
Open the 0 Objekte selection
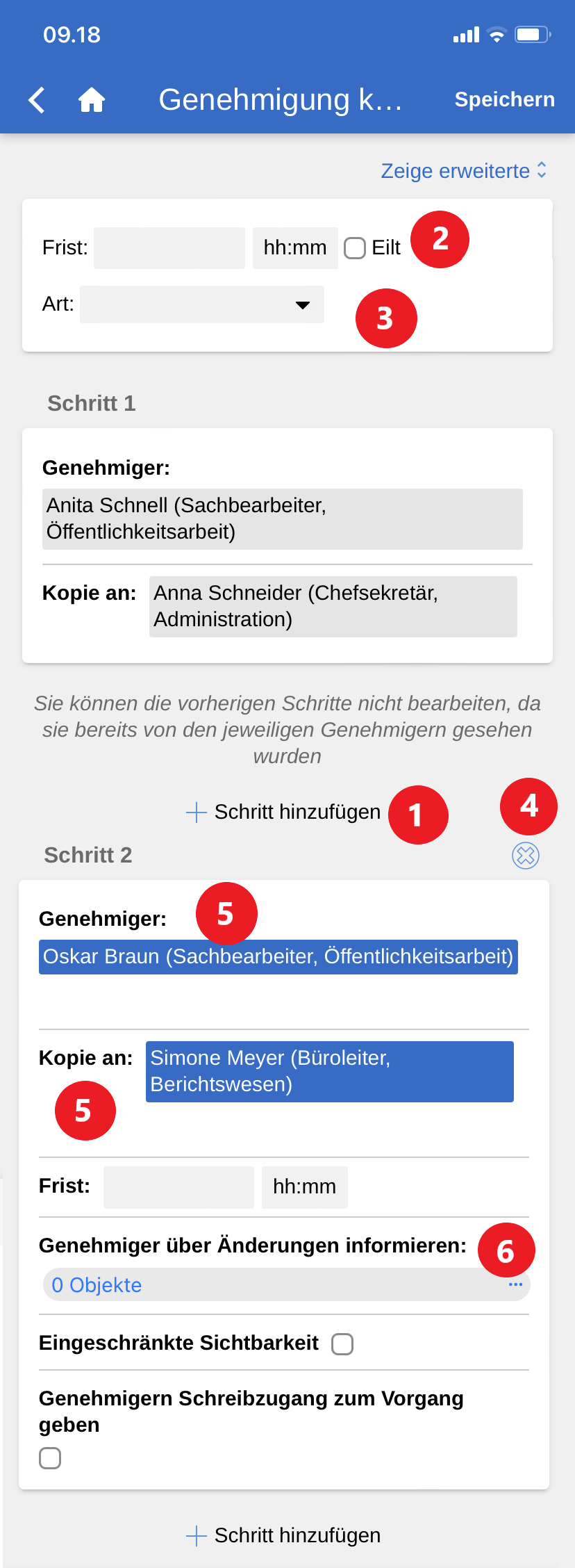tap(286, 1285)
